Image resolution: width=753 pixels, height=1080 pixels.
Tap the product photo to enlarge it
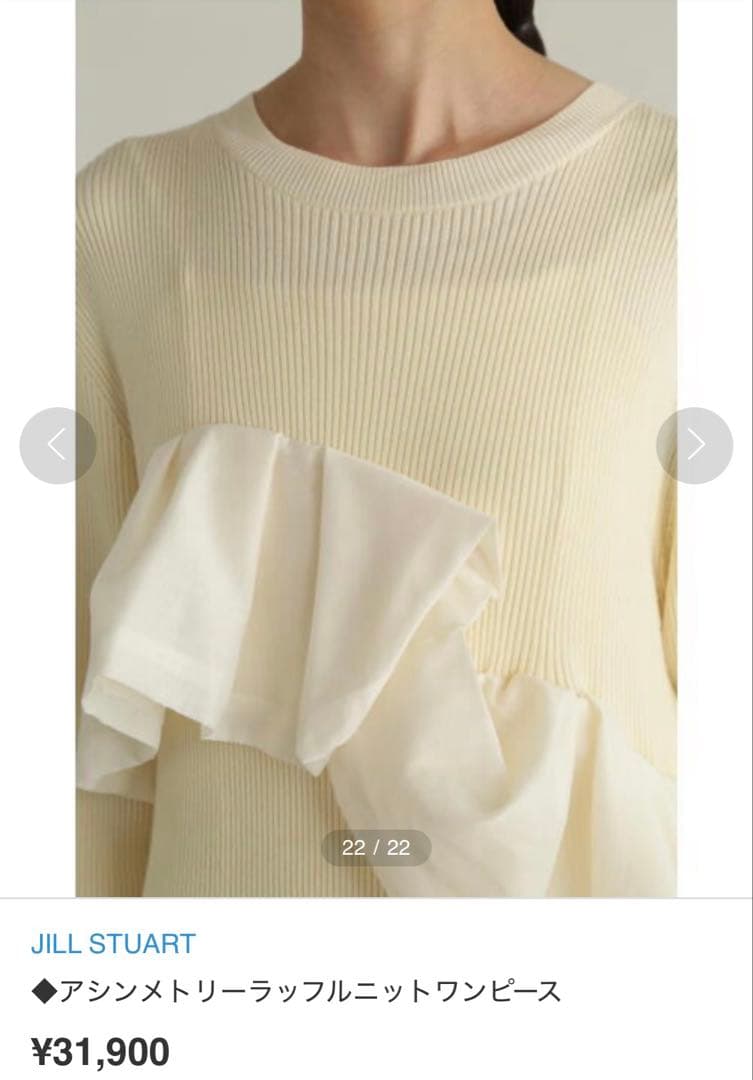pyautogui.click(x=376, y=300)
